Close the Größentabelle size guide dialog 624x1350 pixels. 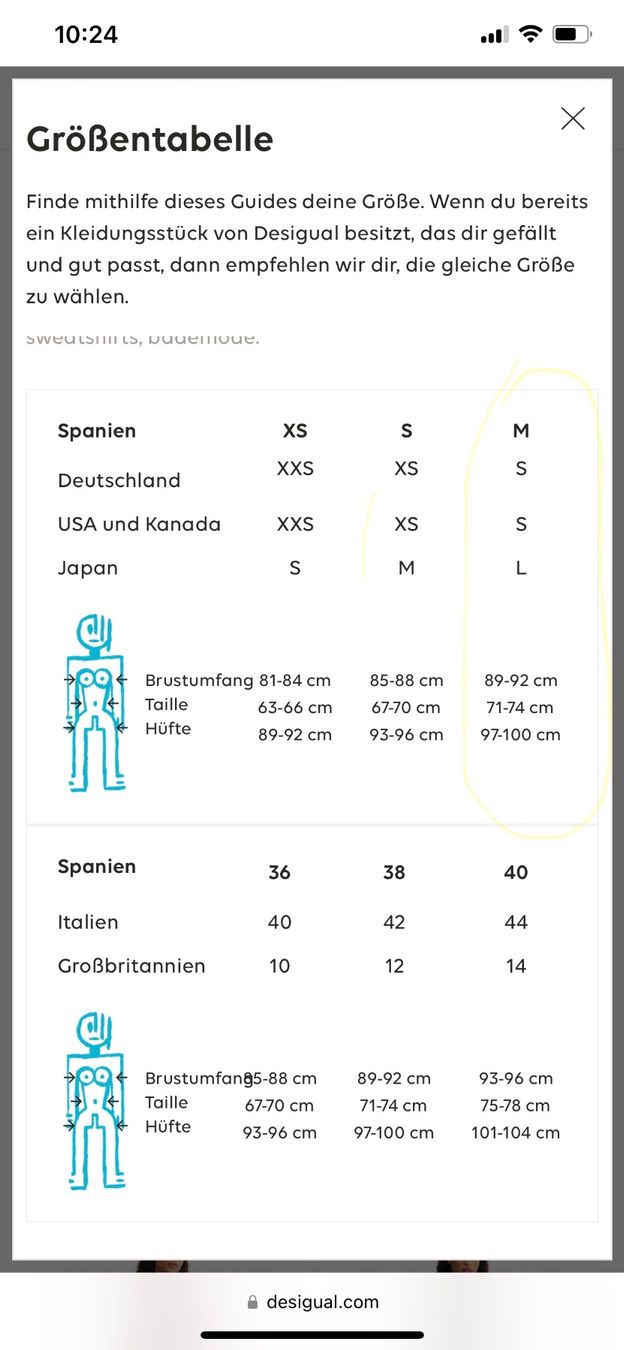[x=572, y=119]
